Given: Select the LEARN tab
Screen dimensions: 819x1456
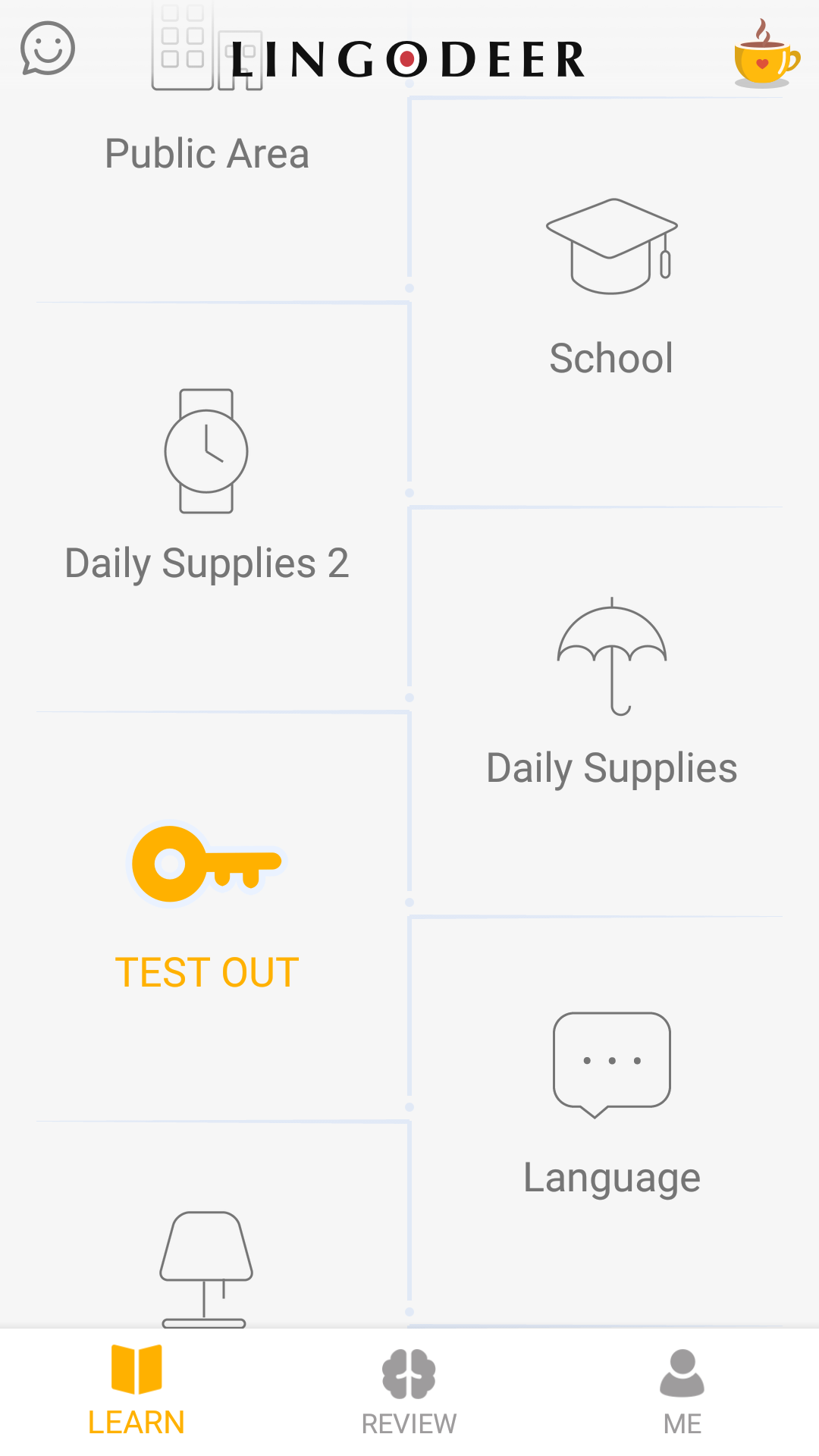Looking at the screenshot, I should (136, 1391).
